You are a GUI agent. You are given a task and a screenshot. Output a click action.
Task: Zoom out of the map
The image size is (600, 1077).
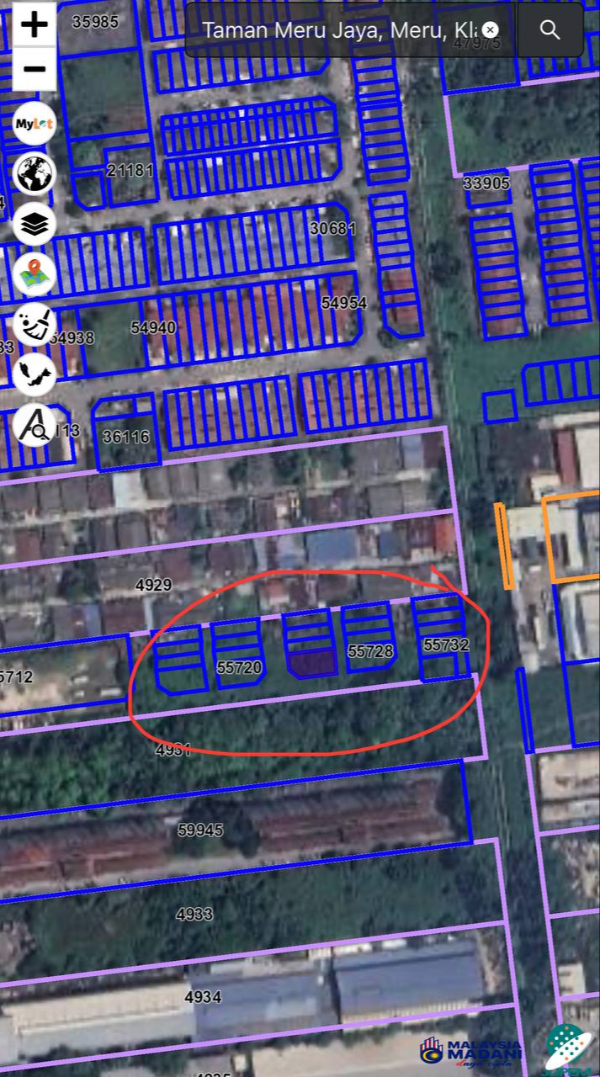(34, 69)
